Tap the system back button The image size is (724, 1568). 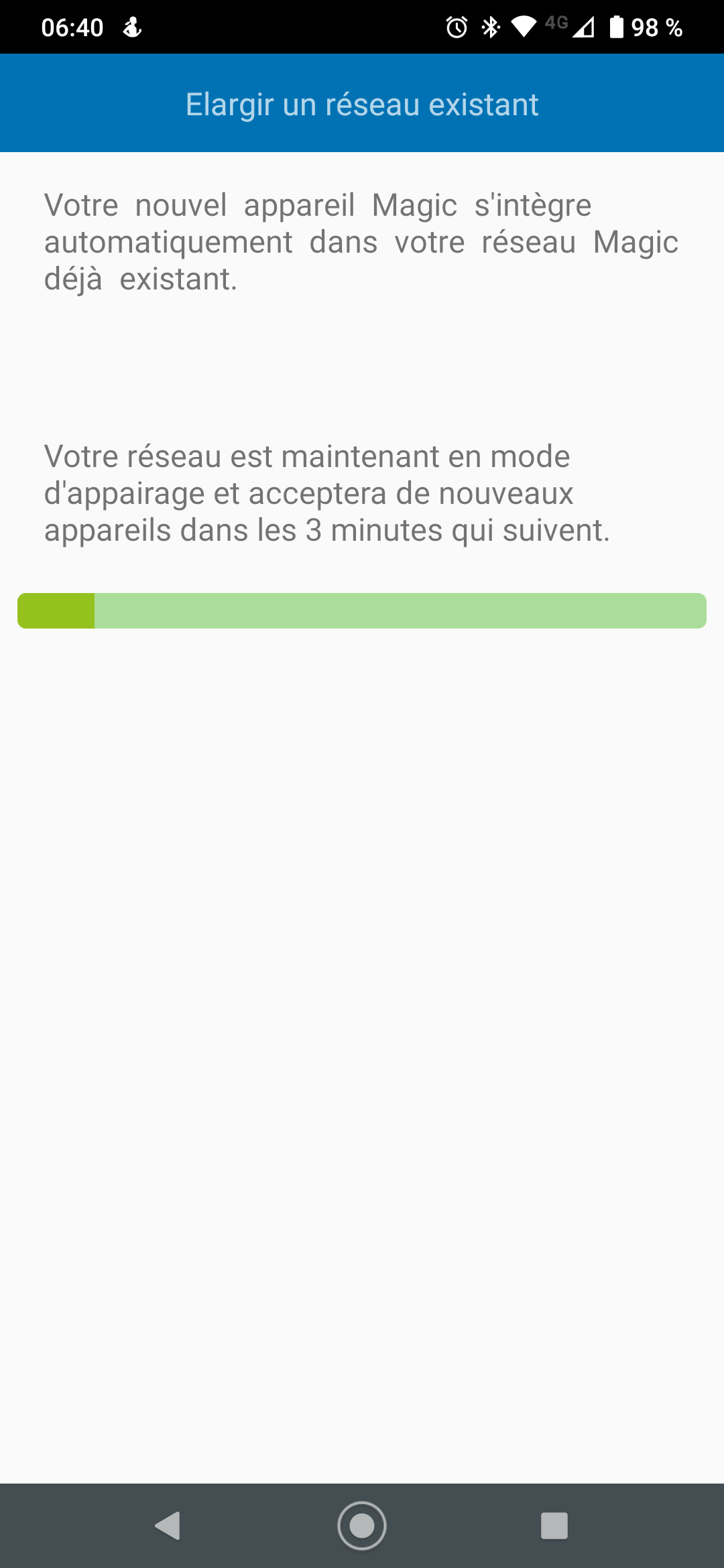(x=168, y=1526)
